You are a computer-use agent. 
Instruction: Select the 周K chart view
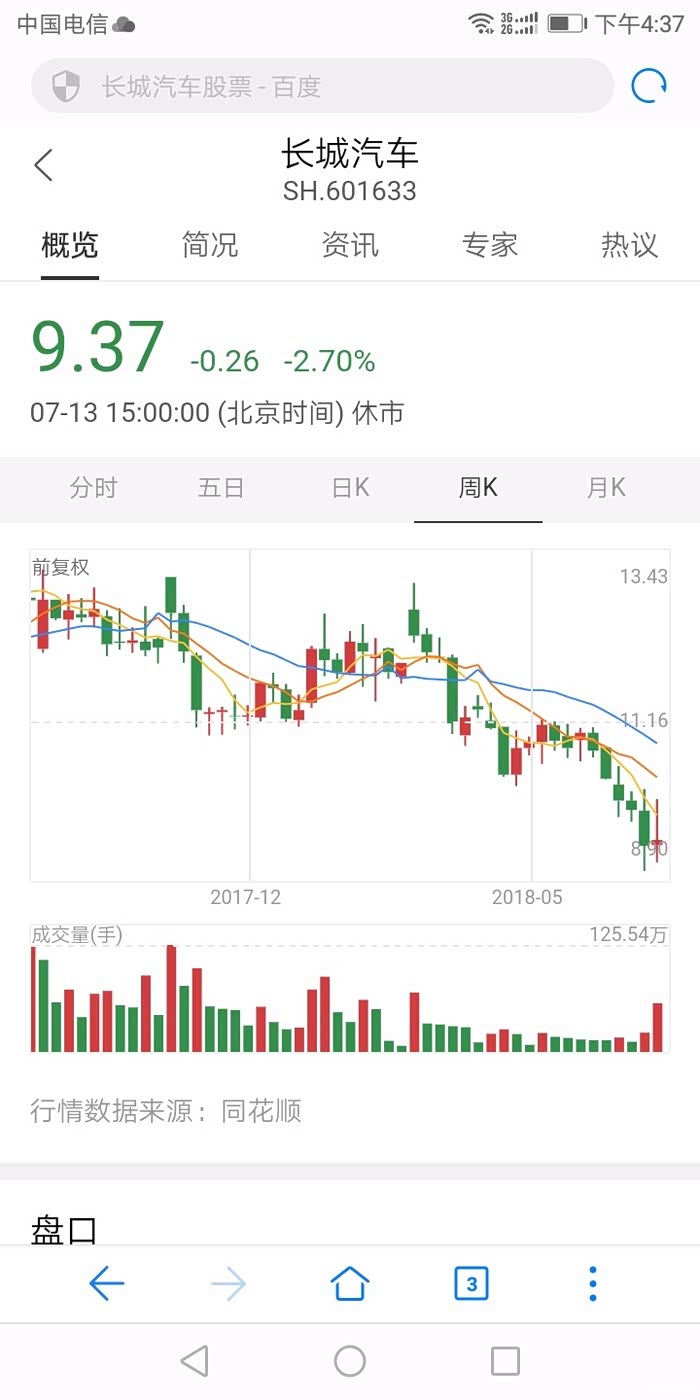[x=478, y=488]
